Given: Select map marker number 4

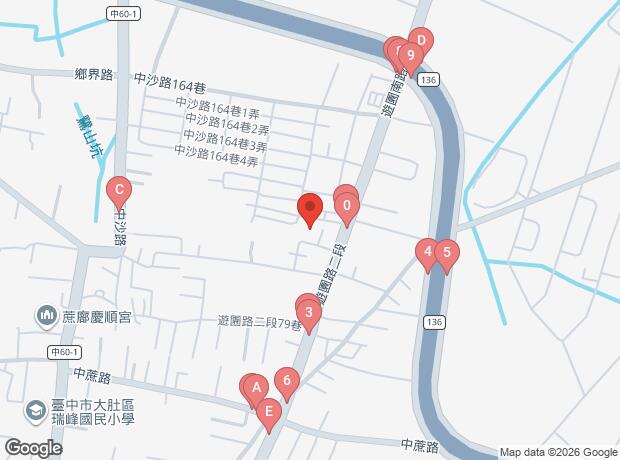Looking at the screenshot, I should [428, 252].
